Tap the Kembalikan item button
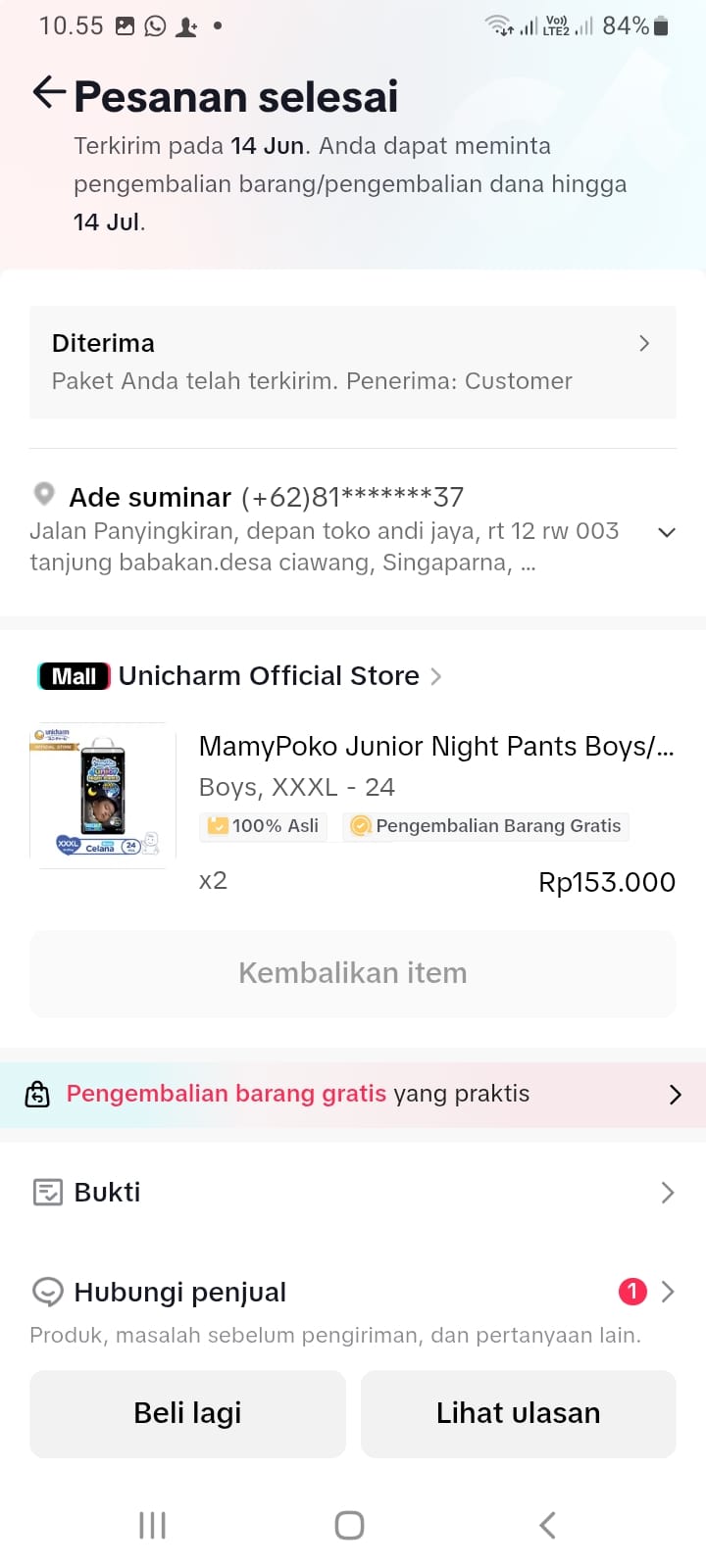Screen dimensions: 706x1568 pyautogui.click(x=353, y=973)
